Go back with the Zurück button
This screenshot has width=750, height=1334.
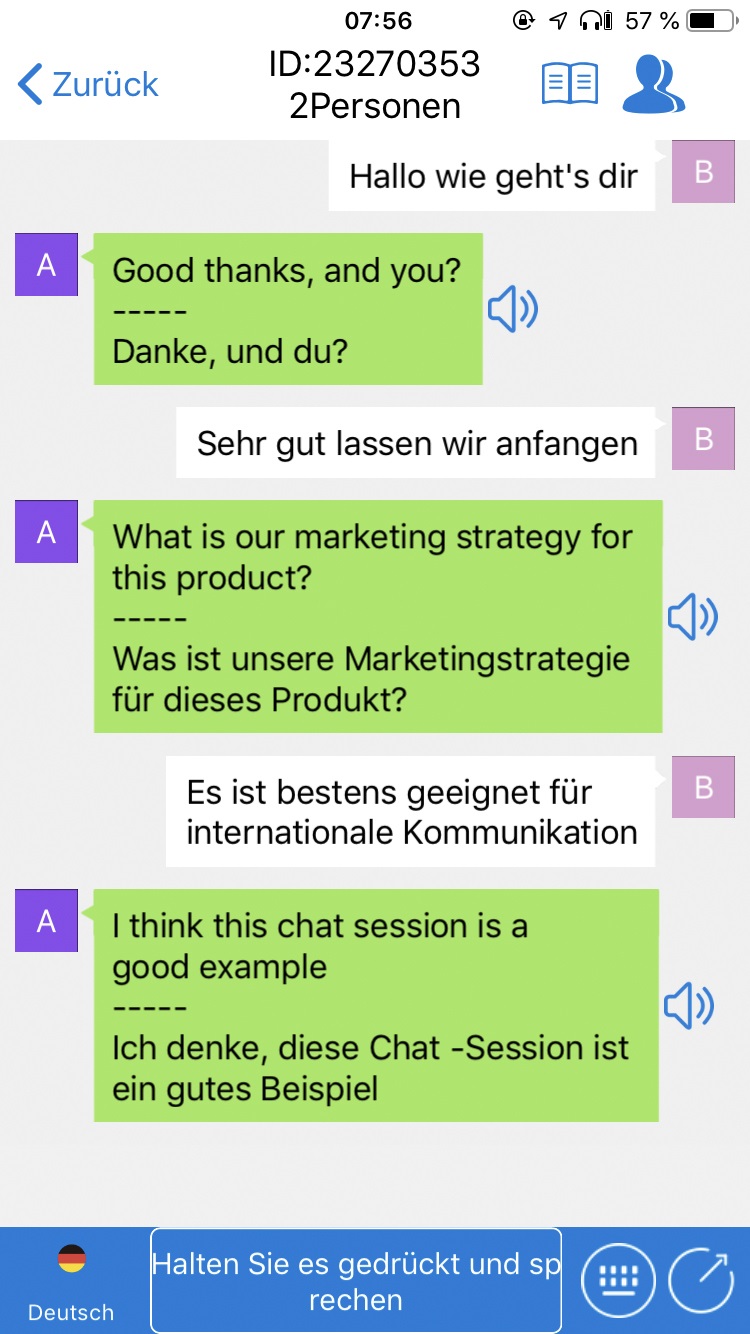[88, 85]
